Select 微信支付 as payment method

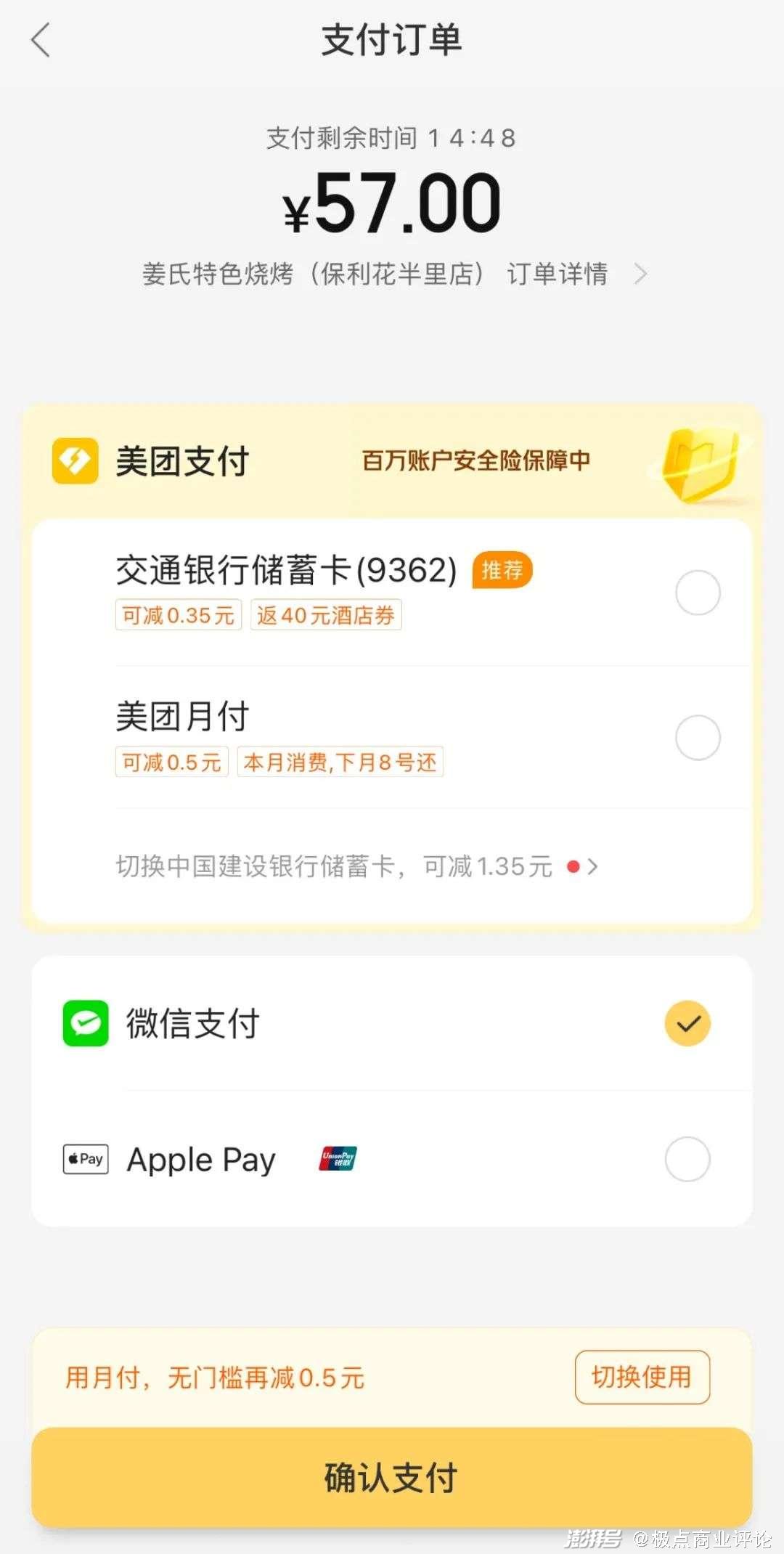687,1023
